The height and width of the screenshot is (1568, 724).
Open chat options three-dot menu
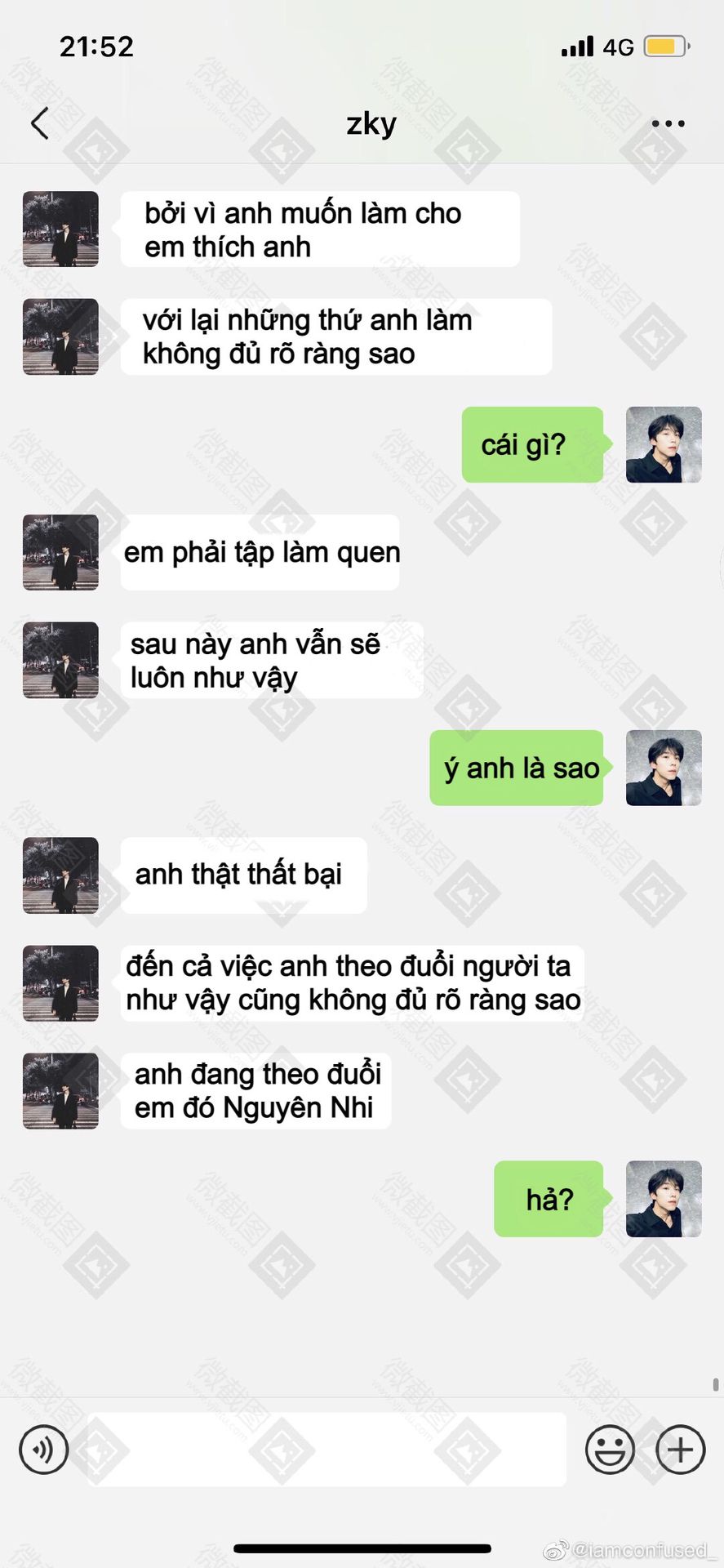(x=668, y=124)
